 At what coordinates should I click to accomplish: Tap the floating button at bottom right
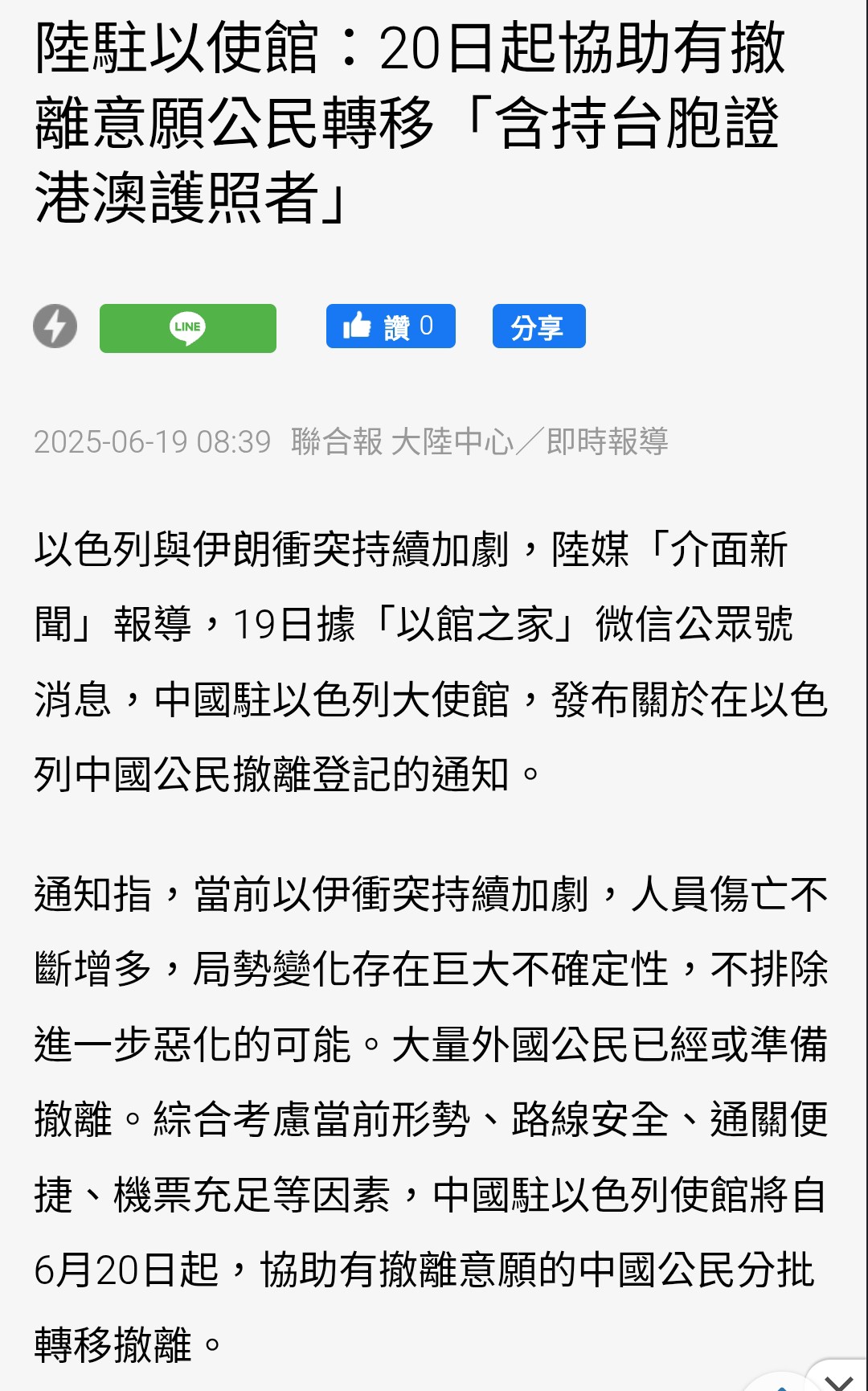pos(837,1378)
